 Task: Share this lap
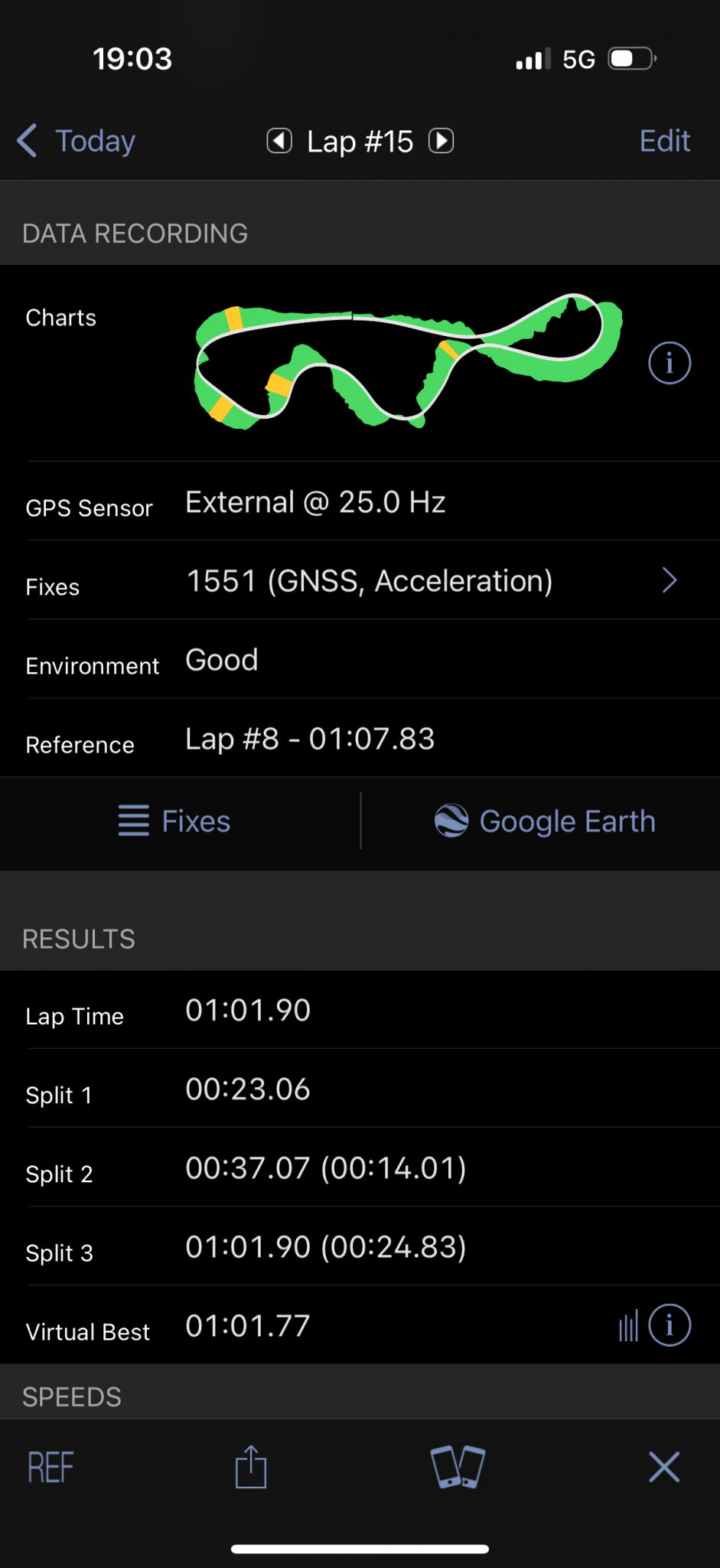tap(251, 1466)
